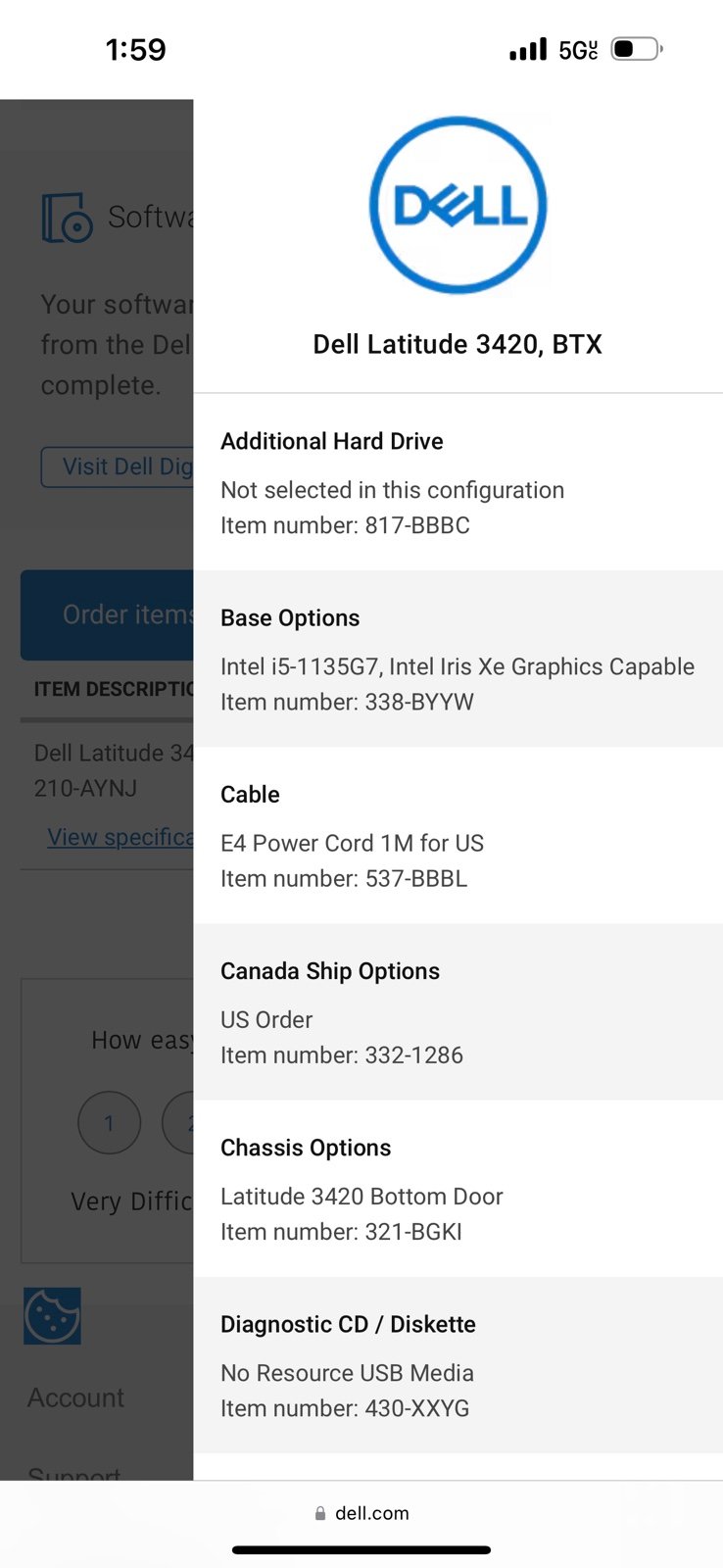Select rating 1 on the survey
This screenshot has height=1568, width=723.
pos(109,1122)
